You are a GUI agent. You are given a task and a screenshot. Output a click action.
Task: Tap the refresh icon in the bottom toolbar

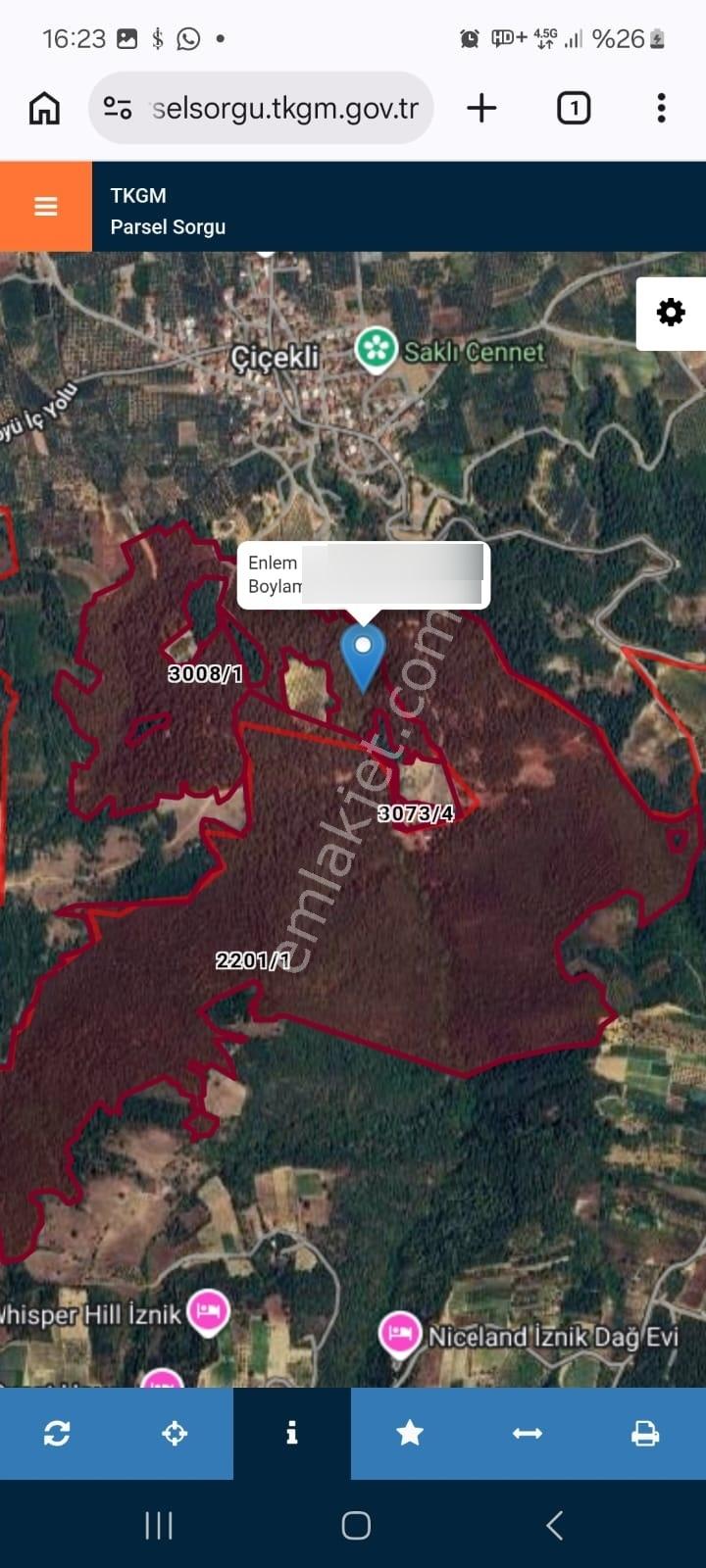[x=57, y=1434]
